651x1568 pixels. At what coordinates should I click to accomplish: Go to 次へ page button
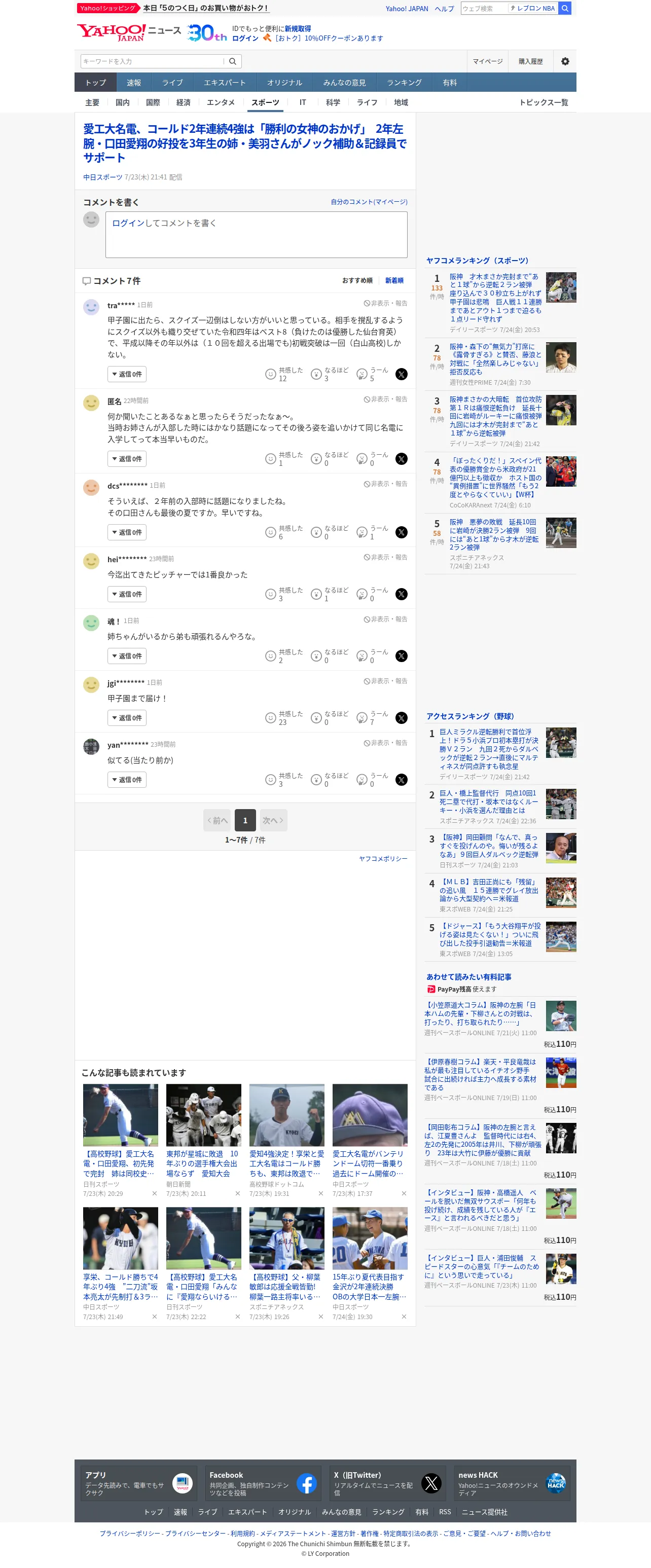[273, 820]
